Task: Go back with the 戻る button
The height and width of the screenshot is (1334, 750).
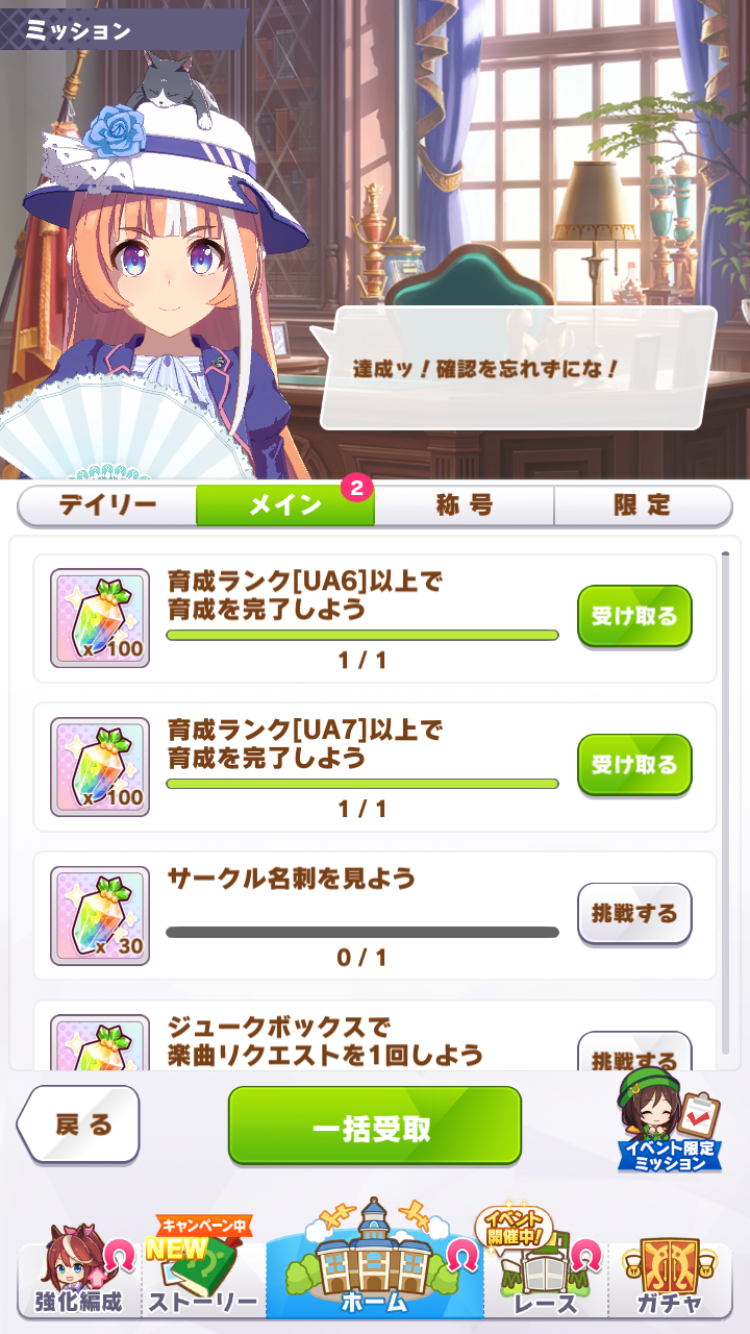Action: pos(80,1125)
